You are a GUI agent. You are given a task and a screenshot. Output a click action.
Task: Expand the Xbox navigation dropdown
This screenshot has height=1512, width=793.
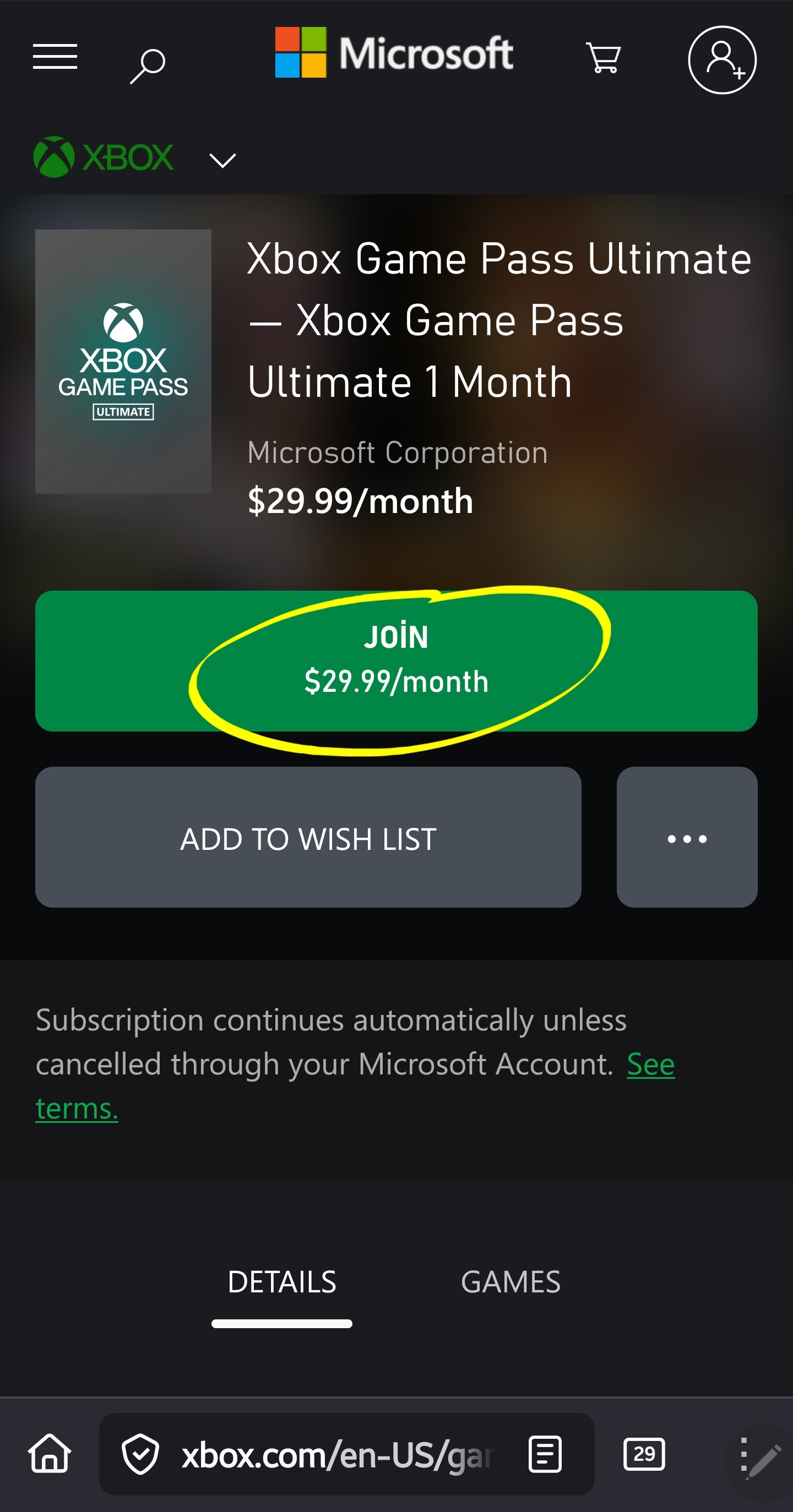pyautogui.click(x=222, y=160)
